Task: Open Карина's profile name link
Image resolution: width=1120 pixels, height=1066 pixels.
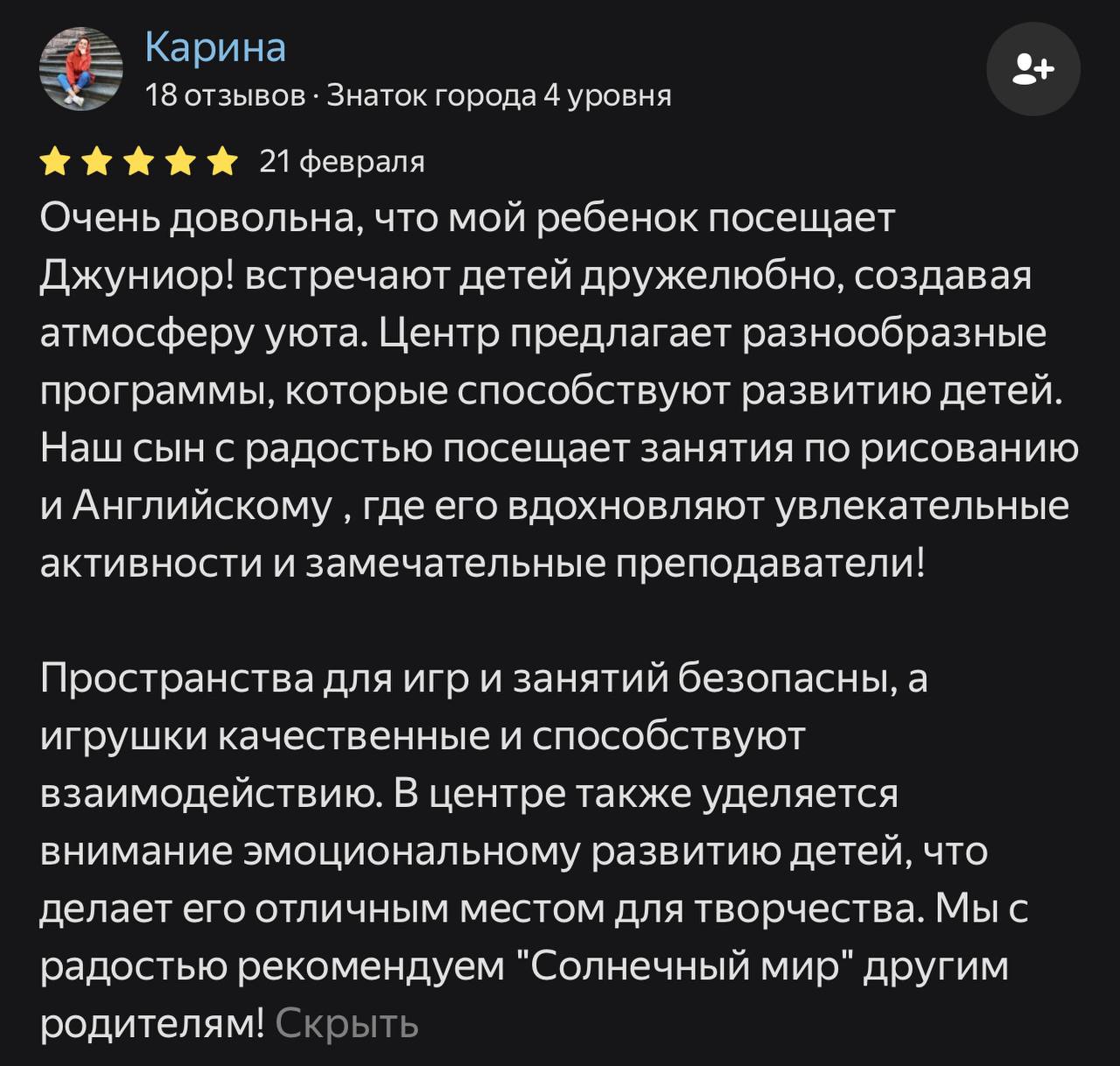Action: tap(215, 47)
